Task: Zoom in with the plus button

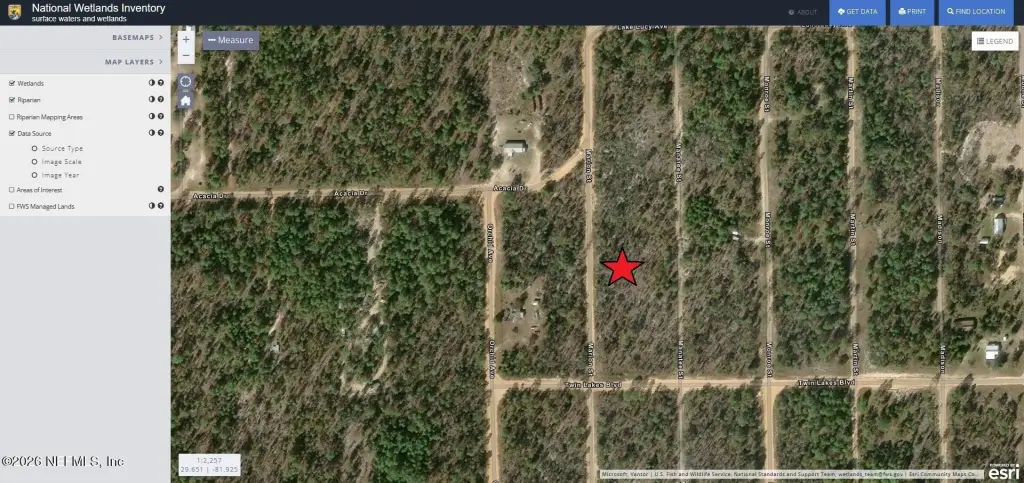Action: 186,39
